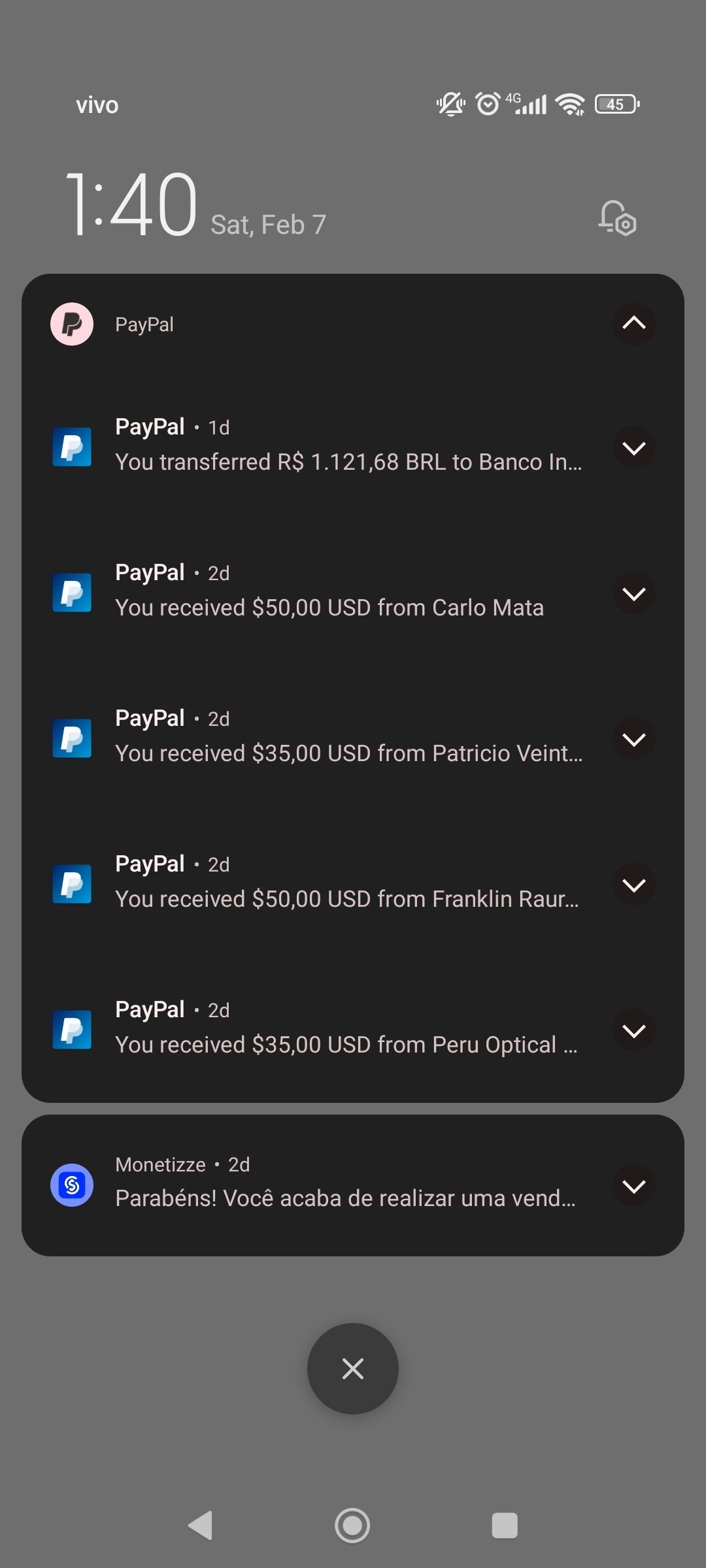The image size is (706, 1568).
Task: Expand the Patricio Veint… notification chevron
Action: [x=633, y=739]
